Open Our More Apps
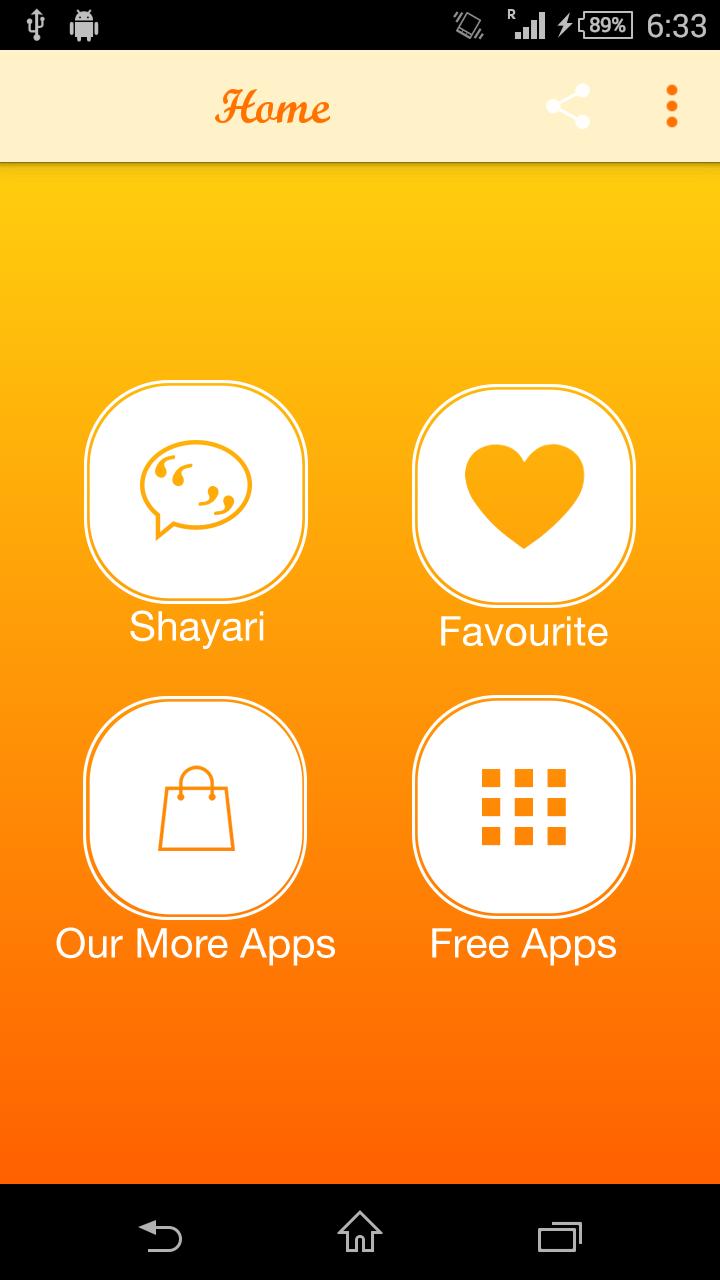The width and height of the screenshot is (720, 1280). pyautogui.click(x=196, y=807)
